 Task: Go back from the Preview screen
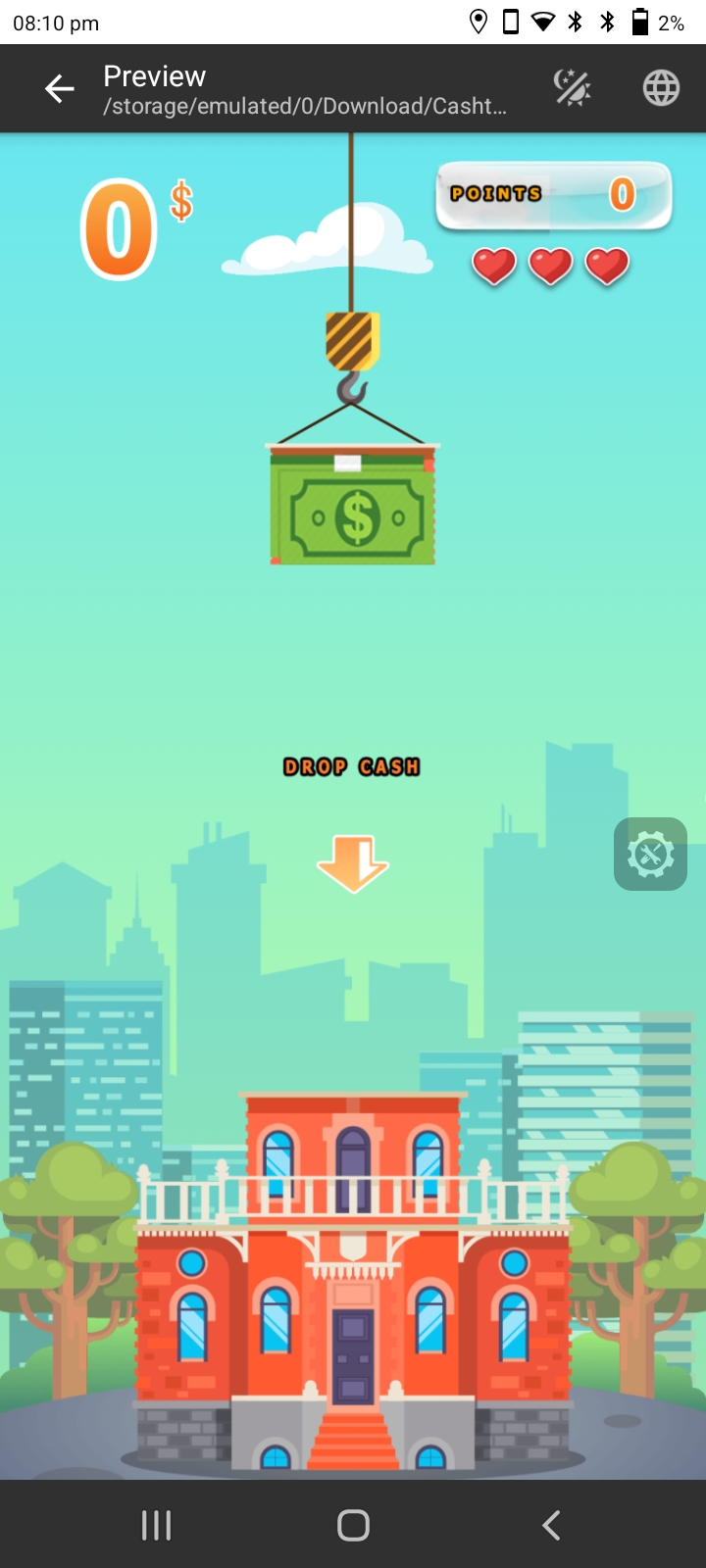(60, 89)
